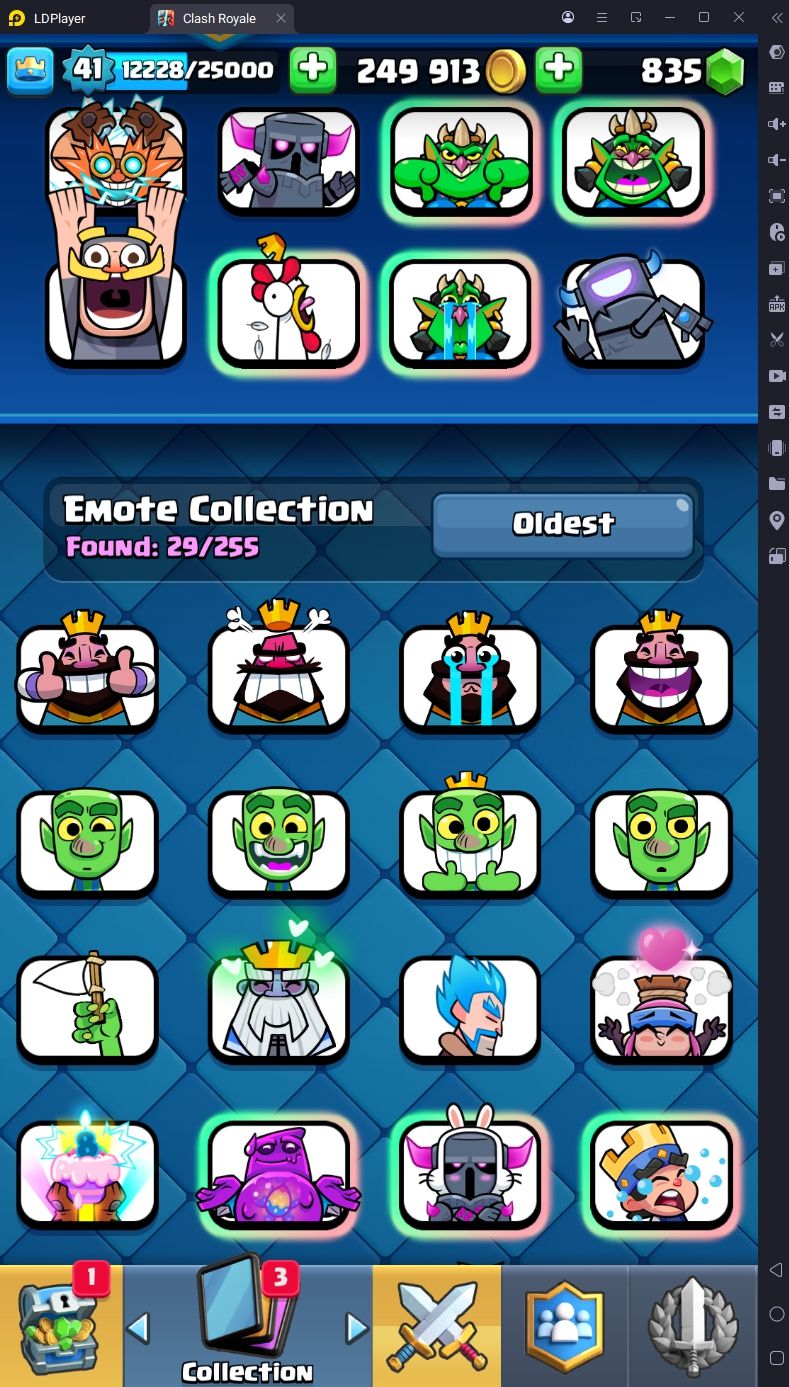Image resolution: width=789 pixels, height=1387 pixels.
Task: Buy gems with the plus button
Action: pyautogui.click(x=559, y=70)
